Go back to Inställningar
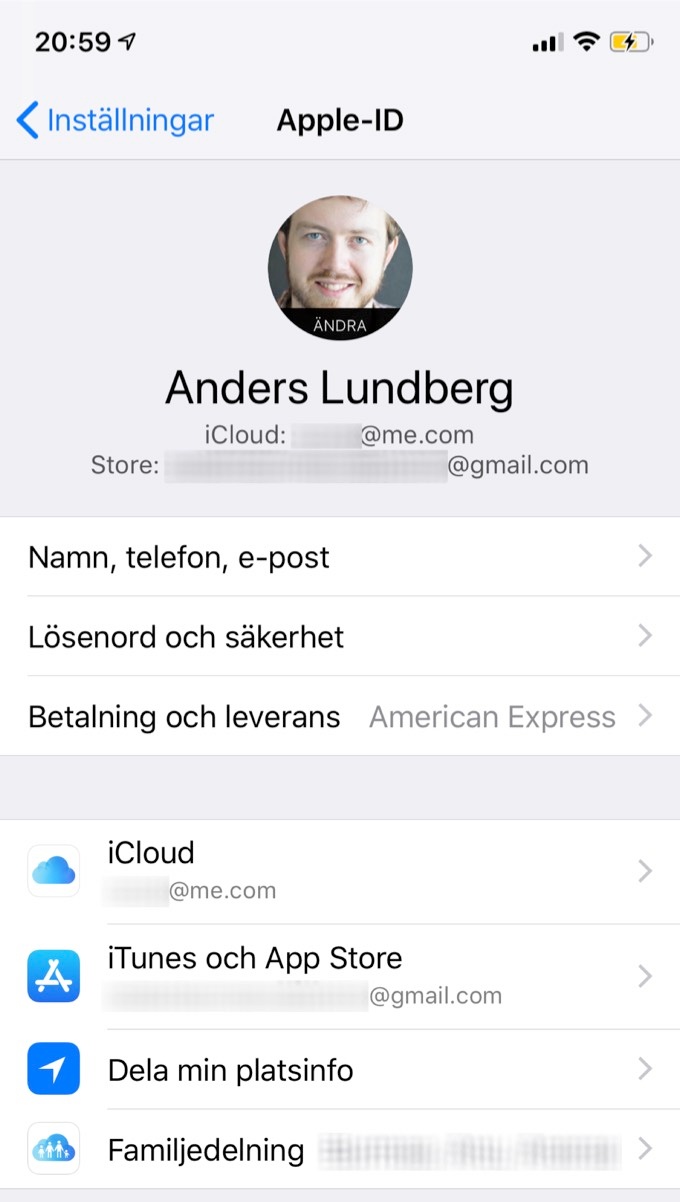This screenshot has height=1202, width=680. [115, 121]
